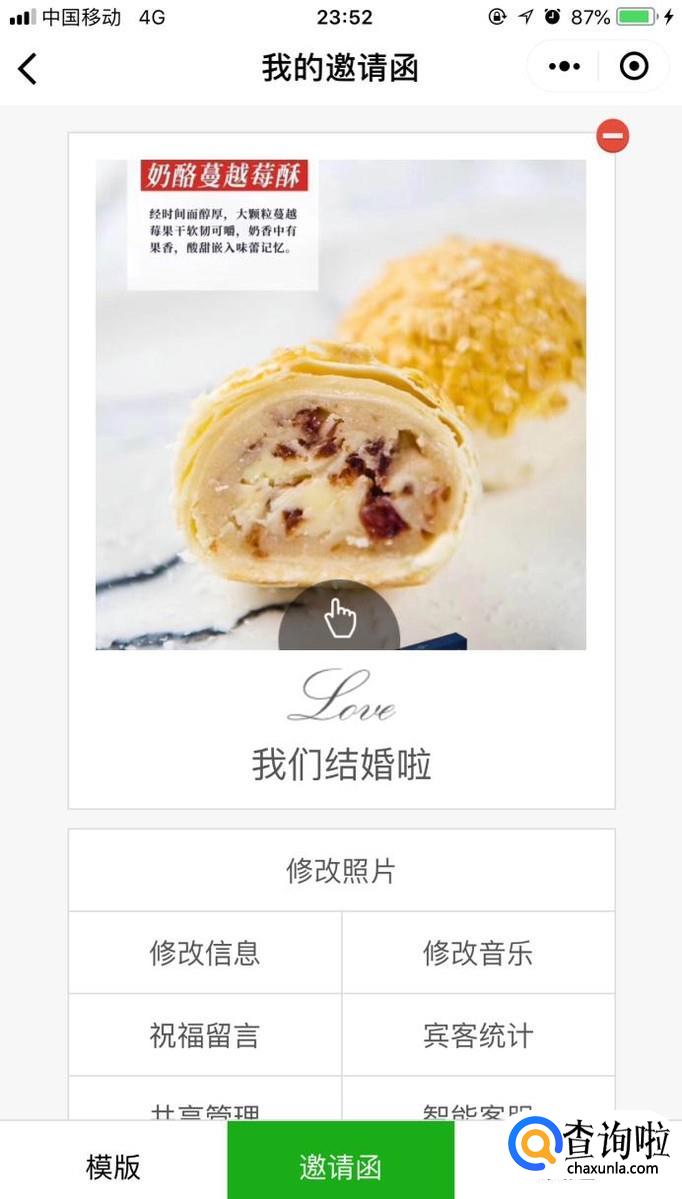
Task: Go back with the top-left arrow
Action: click(x=27, y=68)
